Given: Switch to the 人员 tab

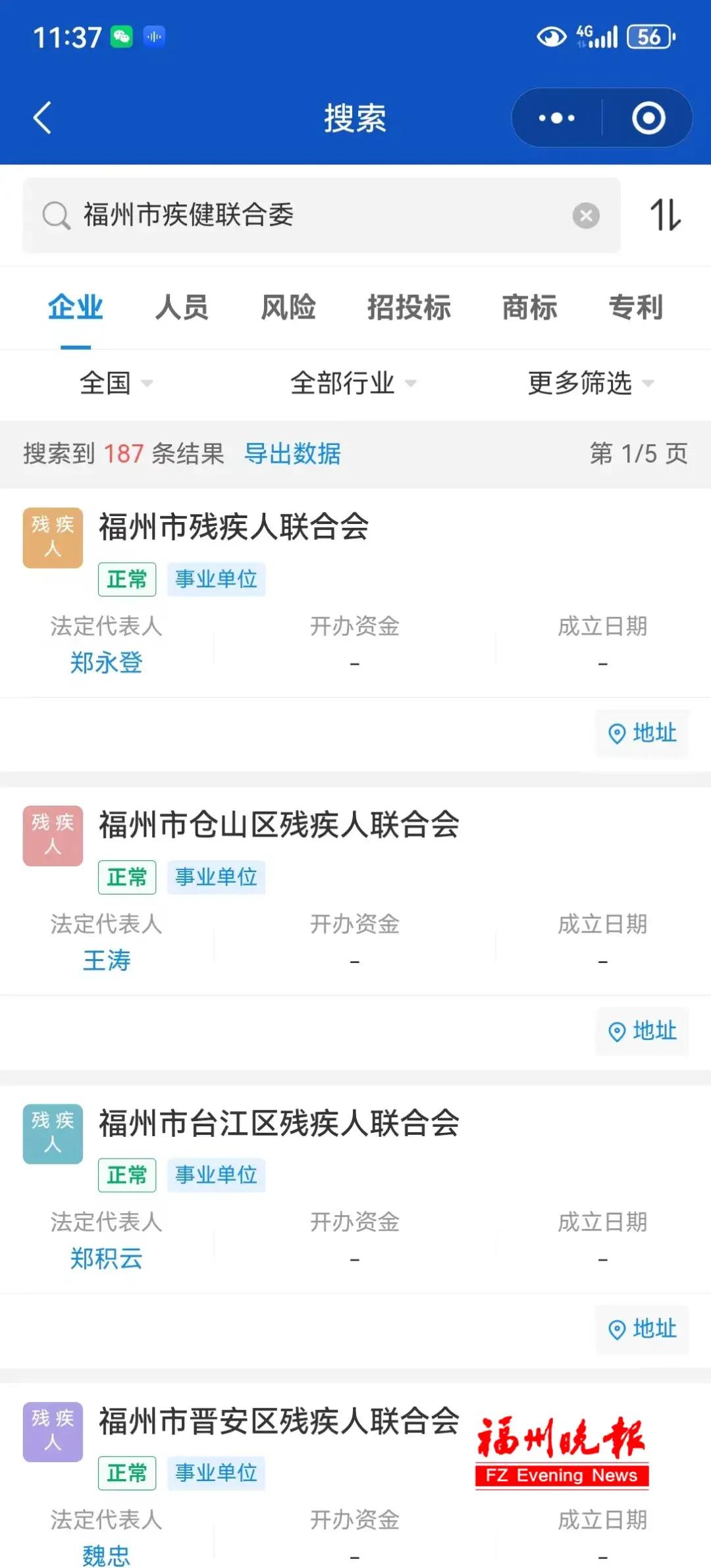Looking at the screenshot, I should pyautogui.click(x=182, y=307).
